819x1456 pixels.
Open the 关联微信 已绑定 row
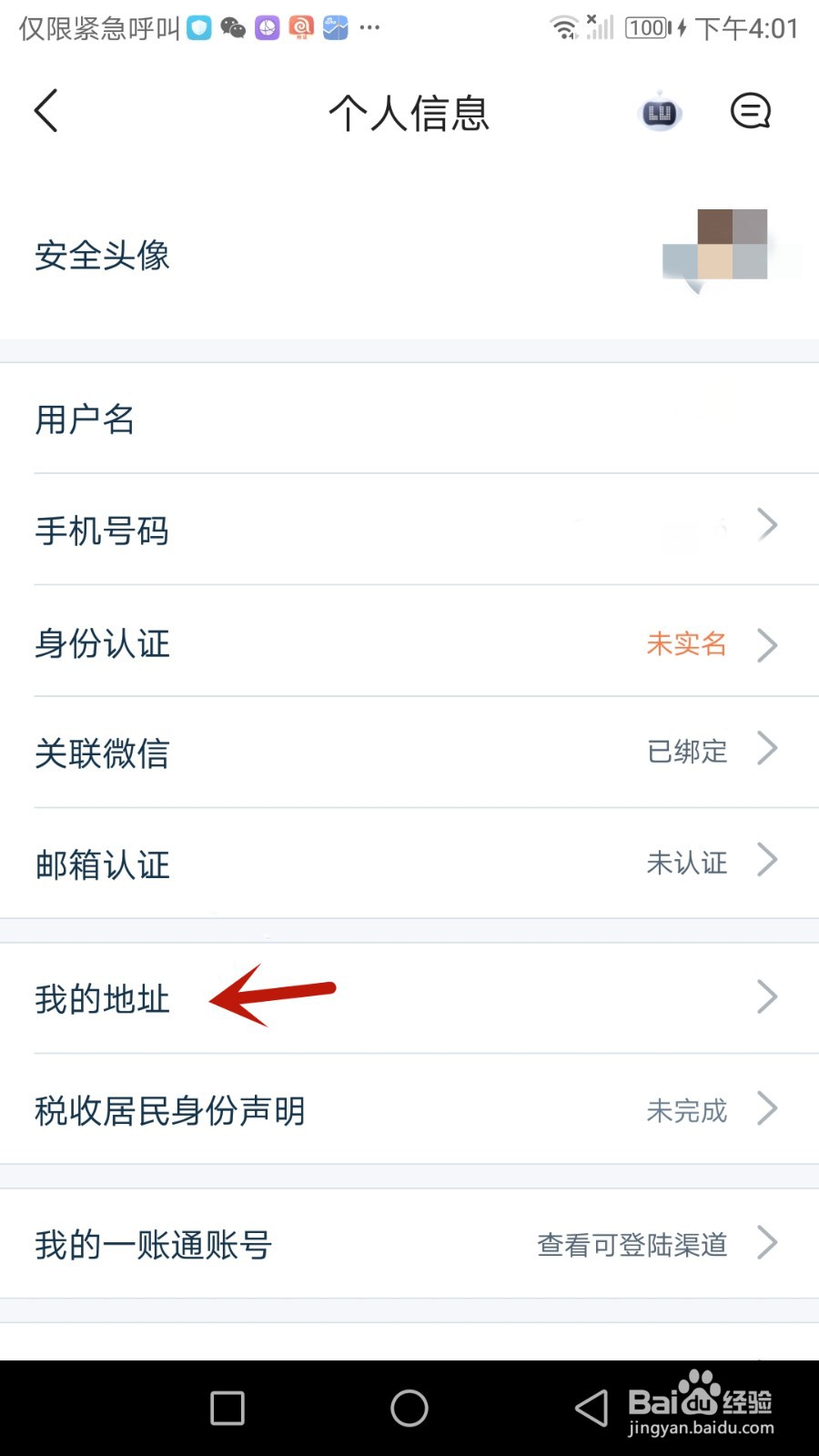click(409, 753)
